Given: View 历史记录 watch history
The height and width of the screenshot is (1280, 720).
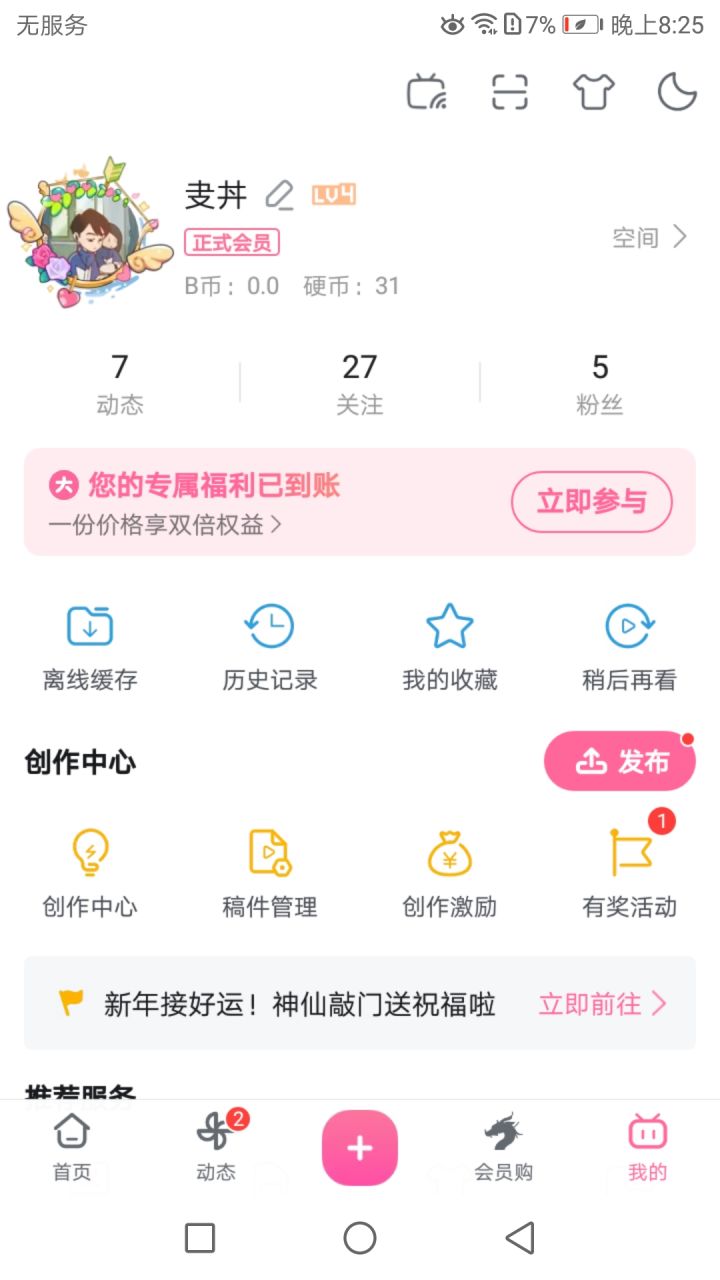Looking at the screenshot, I should click(270, 648).
